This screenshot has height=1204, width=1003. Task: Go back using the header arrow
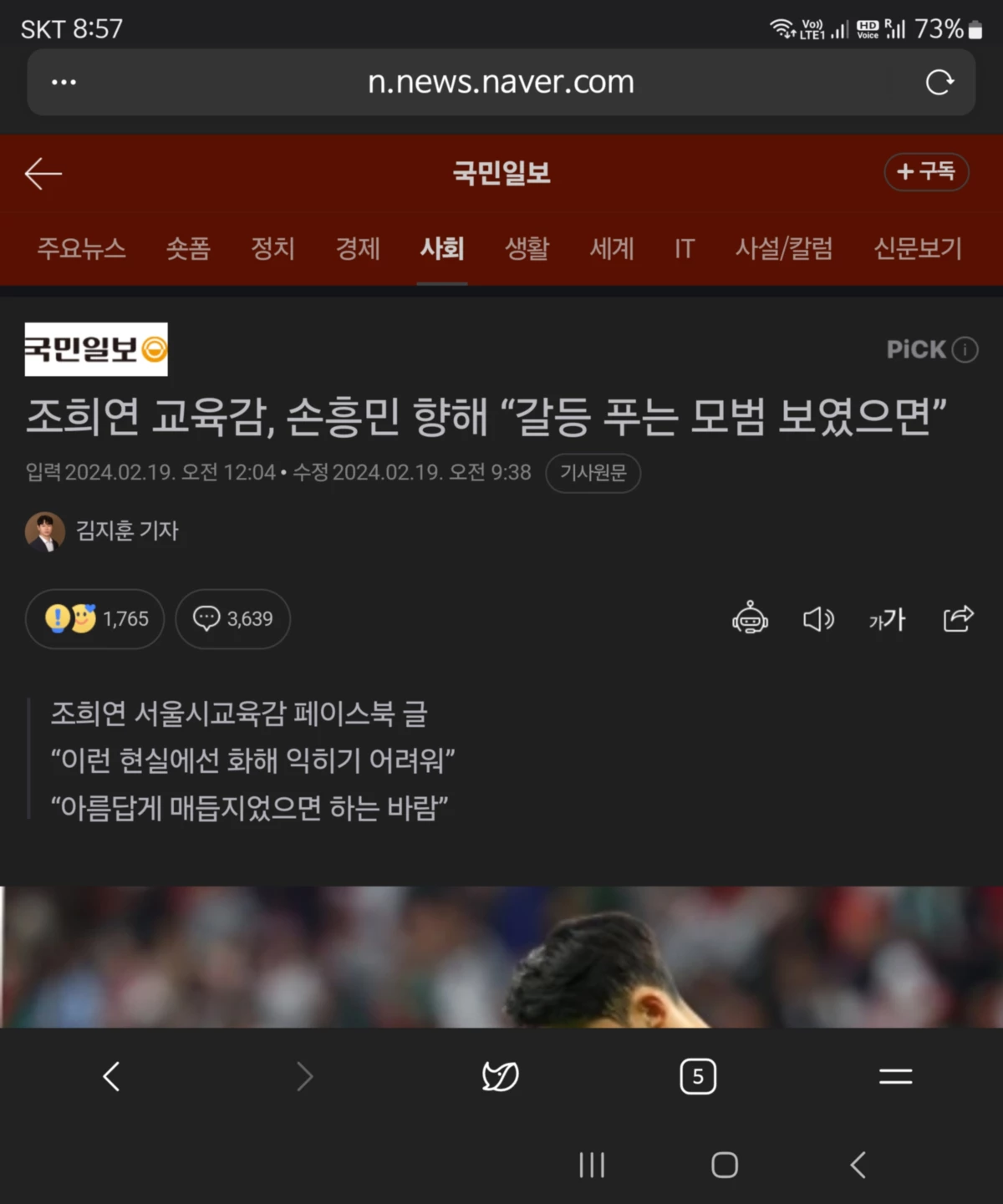tap(43, 174)
